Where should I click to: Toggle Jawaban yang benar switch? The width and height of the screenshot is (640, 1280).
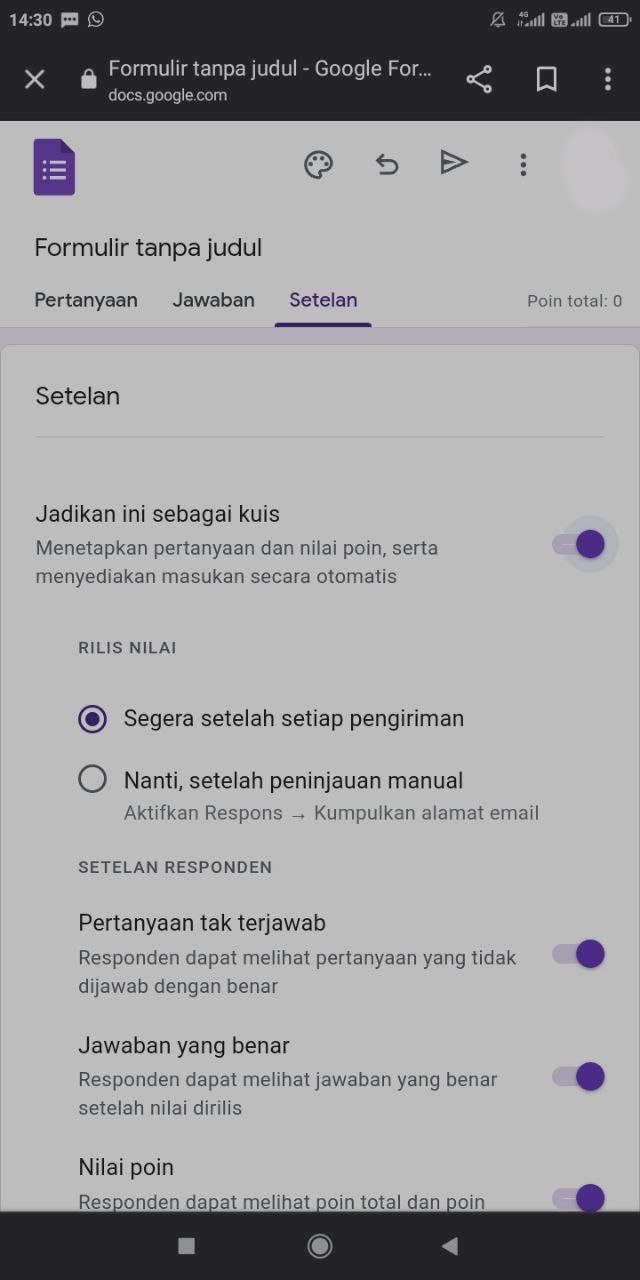click(x=580, y=1076)
